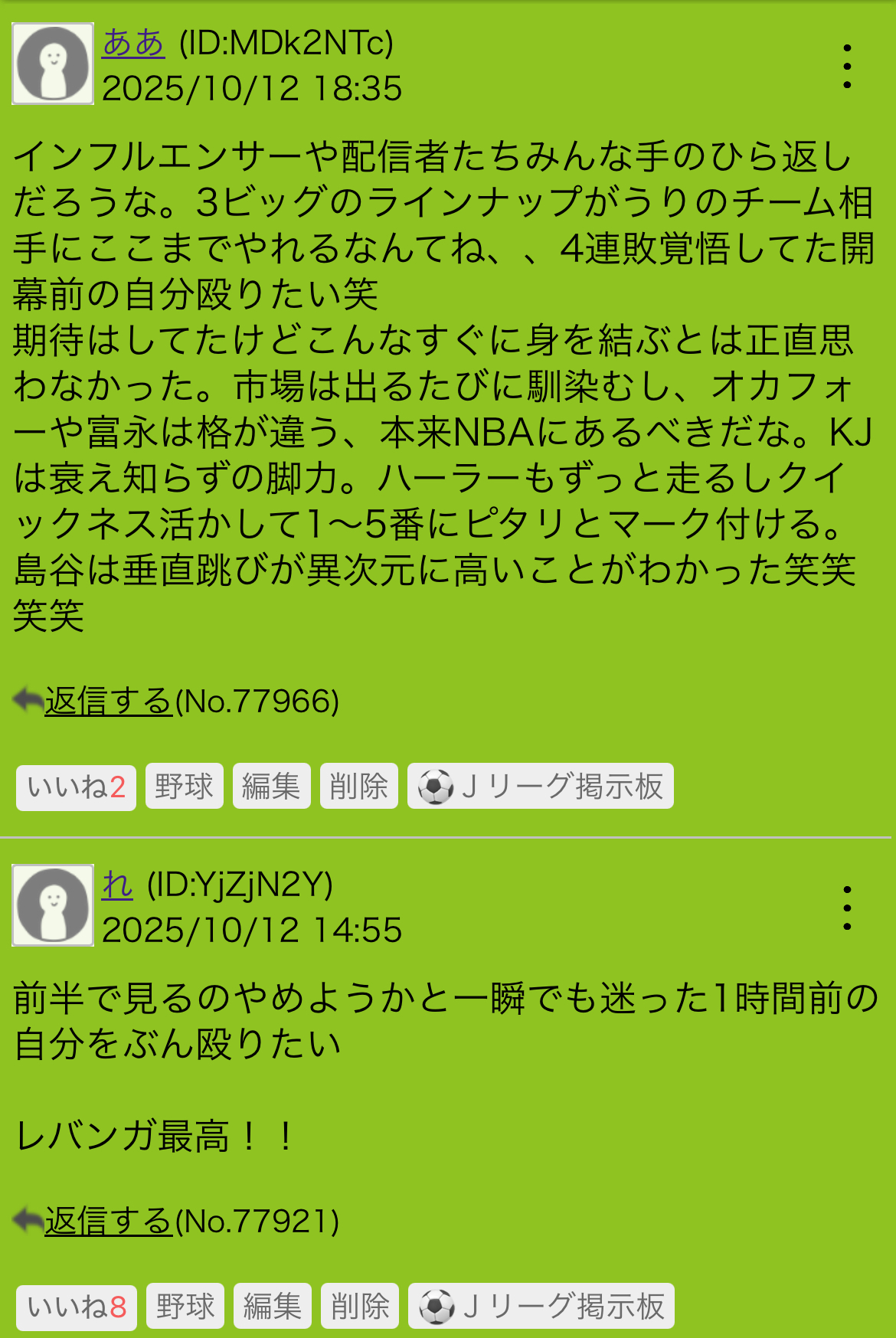
Task: Tap 野球 button under post No.77921
Action: [185, 1306]
